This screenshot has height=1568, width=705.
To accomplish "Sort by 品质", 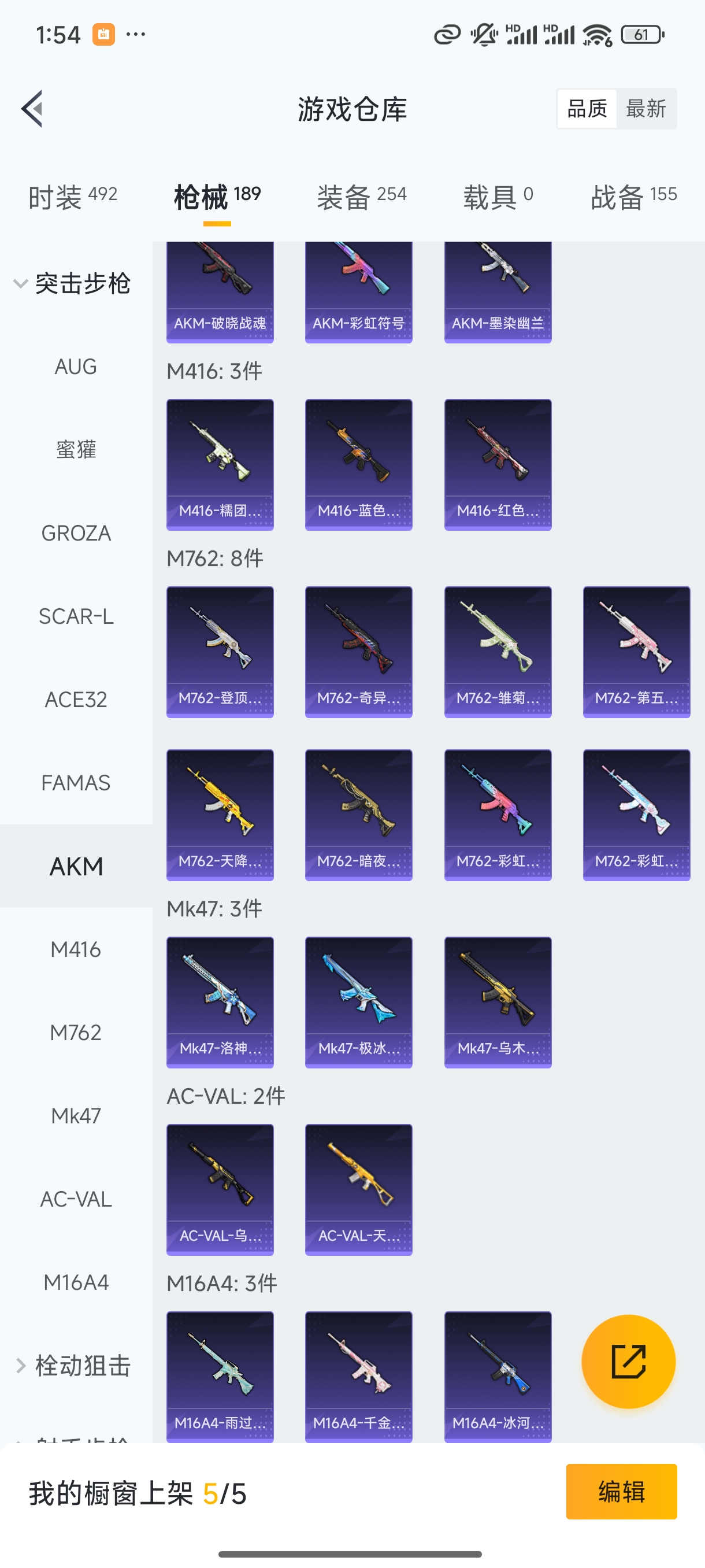I will pos(587,109).
